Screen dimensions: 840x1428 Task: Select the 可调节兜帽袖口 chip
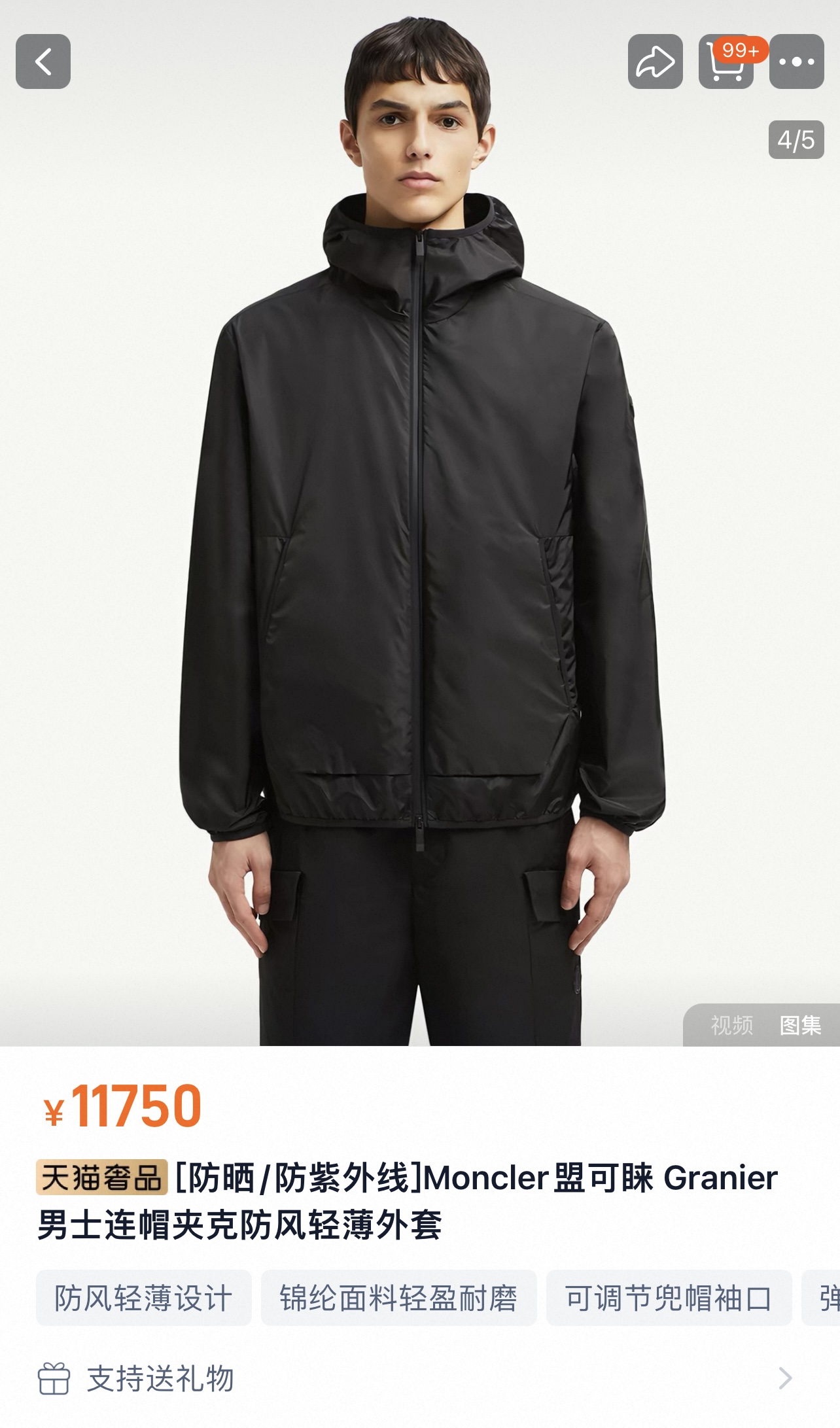point(669,1298)
